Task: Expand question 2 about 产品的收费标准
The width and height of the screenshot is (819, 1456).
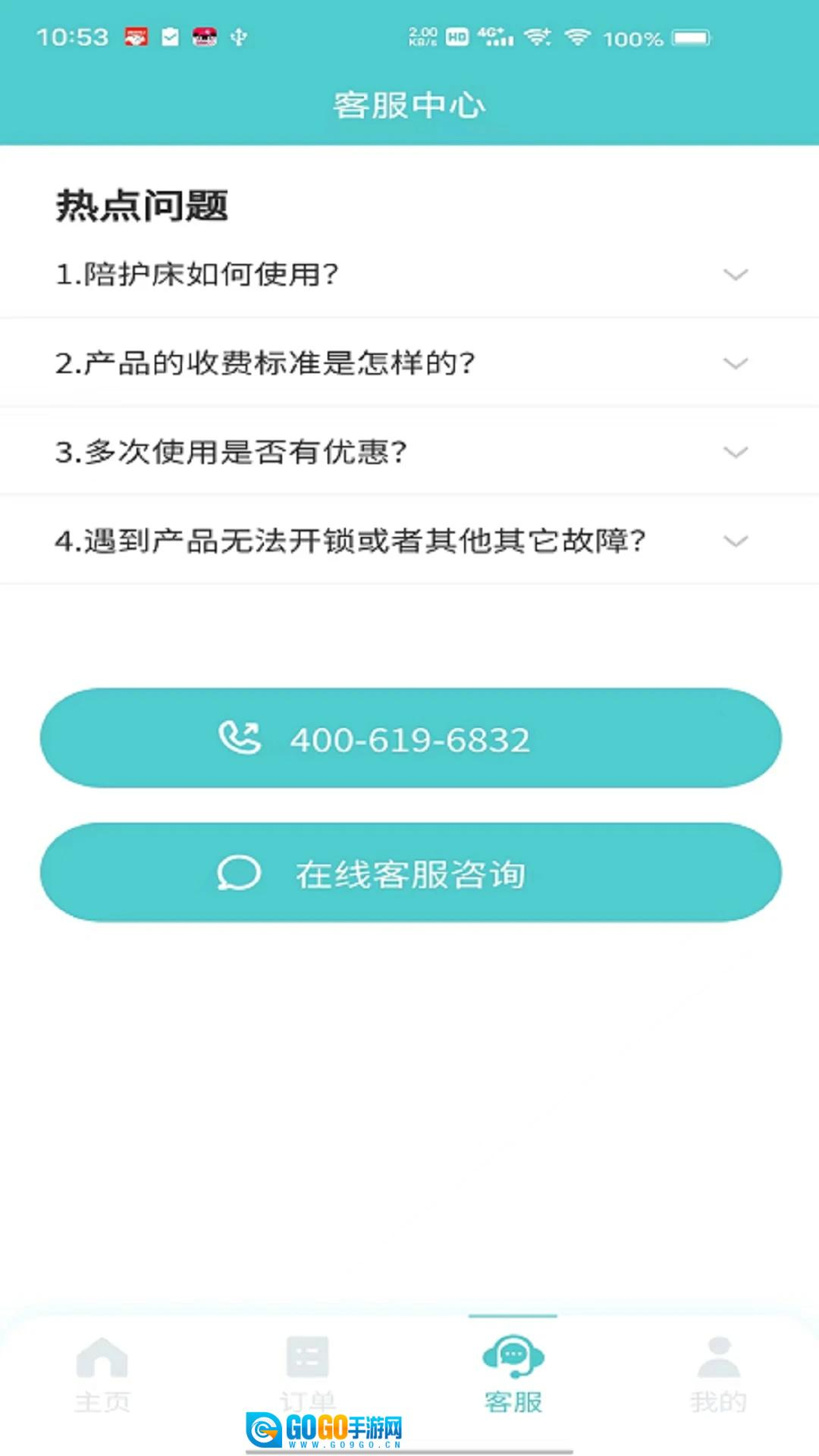Action: [x=409, y=363]
